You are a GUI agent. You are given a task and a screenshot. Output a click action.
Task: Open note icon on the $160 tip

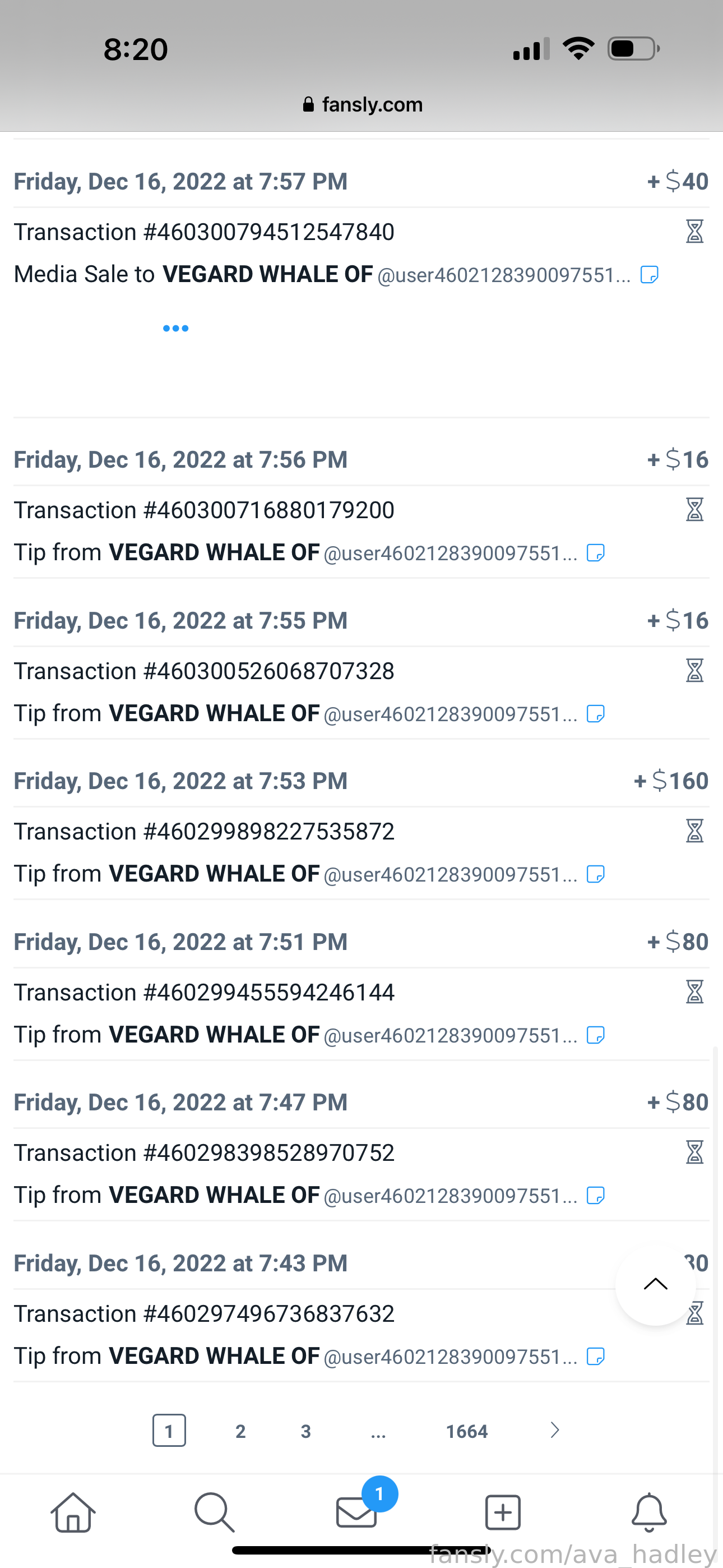coord(595,874)
